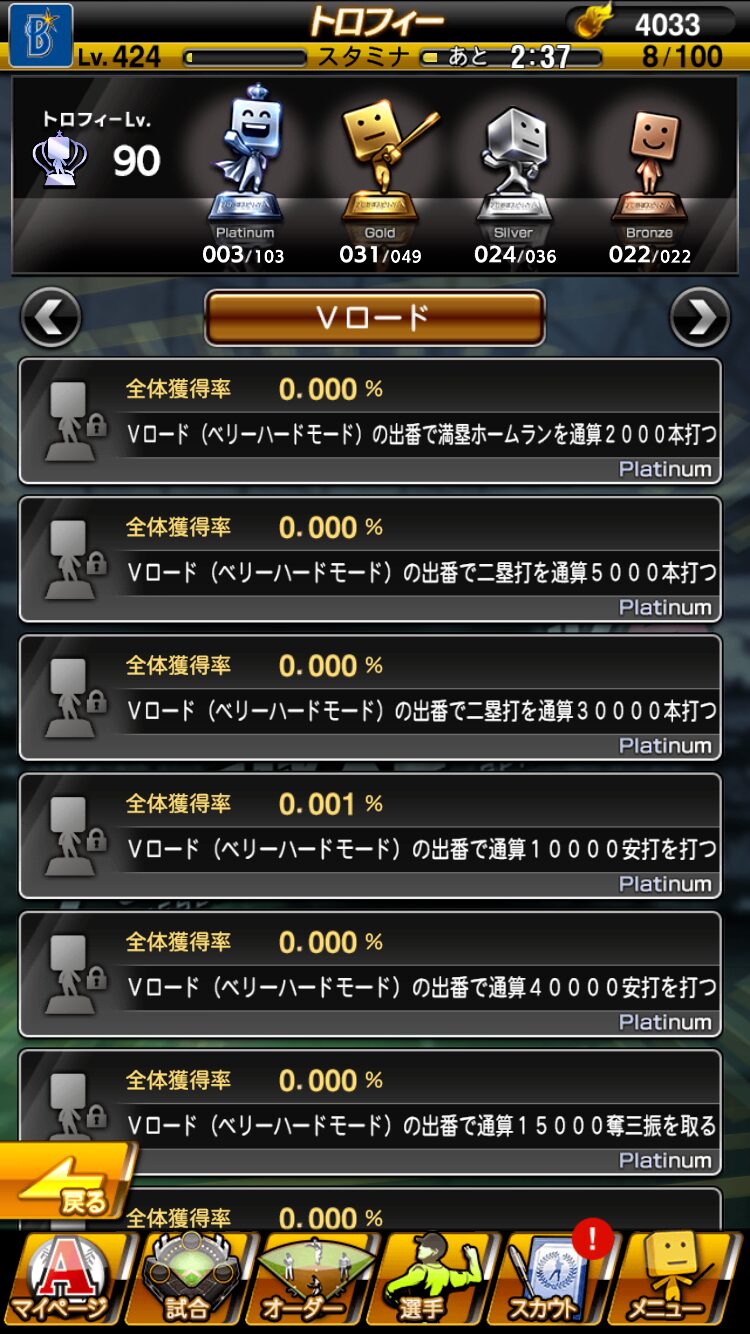Go to the previous trophy category
The height and width of the screenshot is (1334, 750).
(50, 318)
